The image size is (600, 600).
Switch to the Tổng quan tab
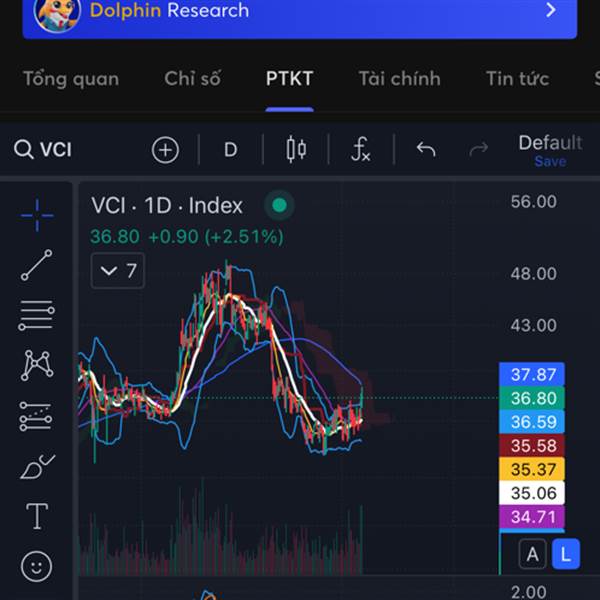(71, 79)
